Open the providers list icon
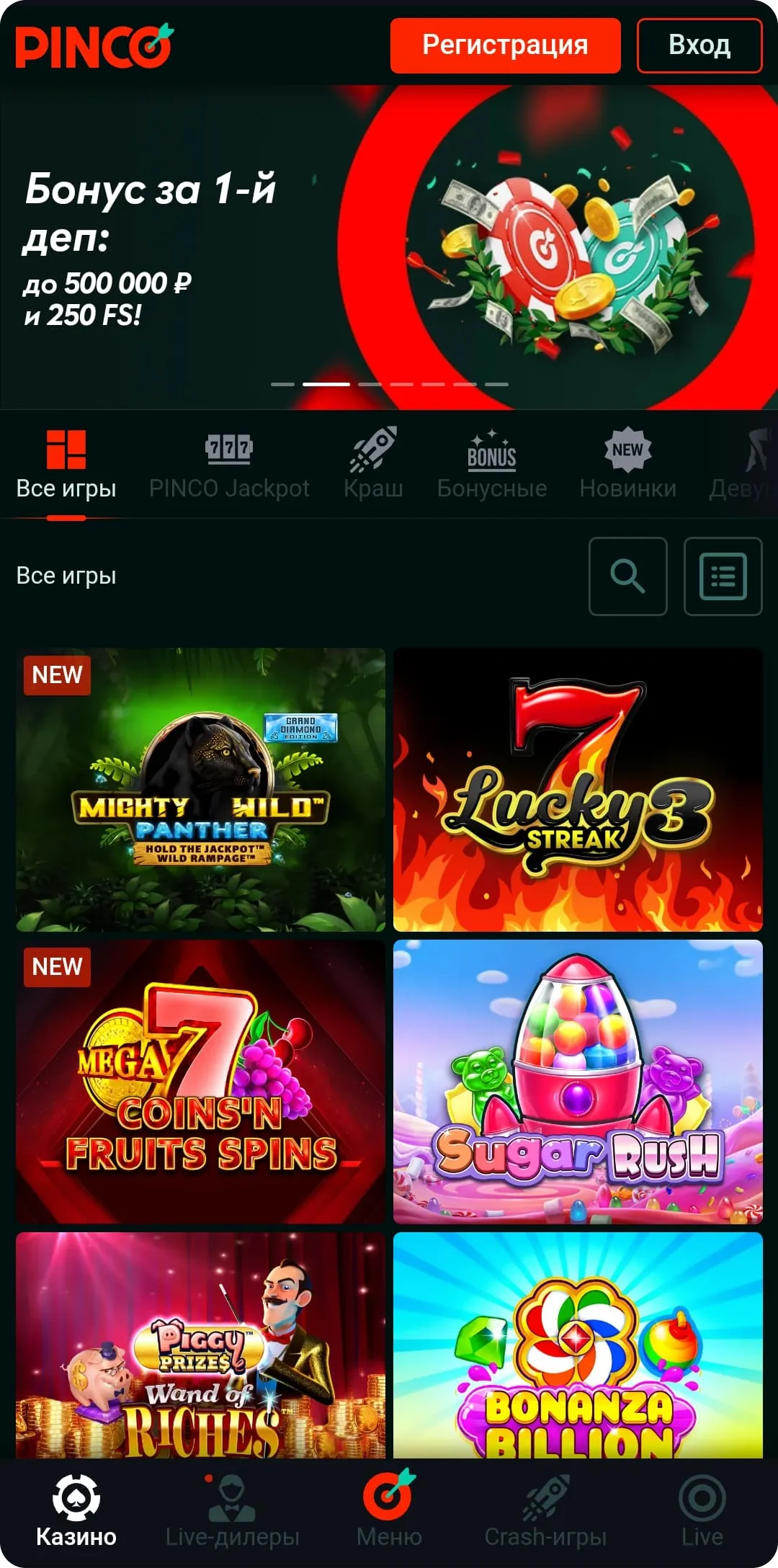 [723, 576]
